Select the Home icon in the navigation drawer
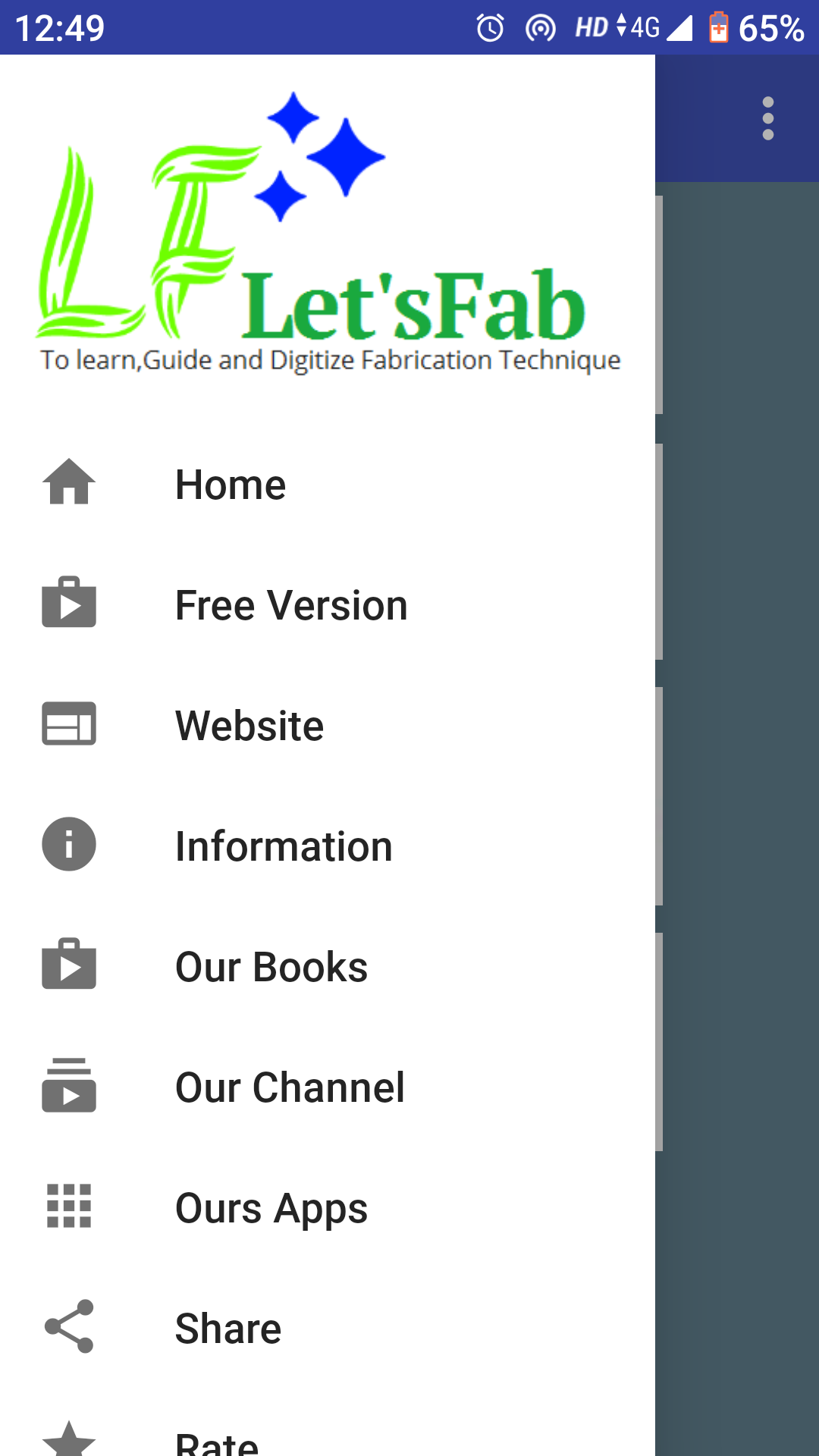Viewport: 819px width, 1456px height. click(68, 484)
